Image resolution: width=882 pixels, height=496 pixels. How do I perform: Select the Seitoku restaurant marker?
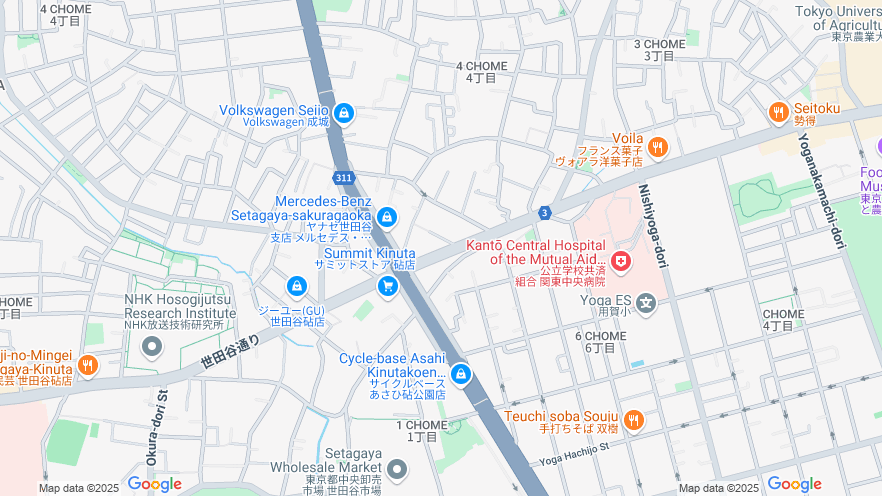tap(779, 113)
